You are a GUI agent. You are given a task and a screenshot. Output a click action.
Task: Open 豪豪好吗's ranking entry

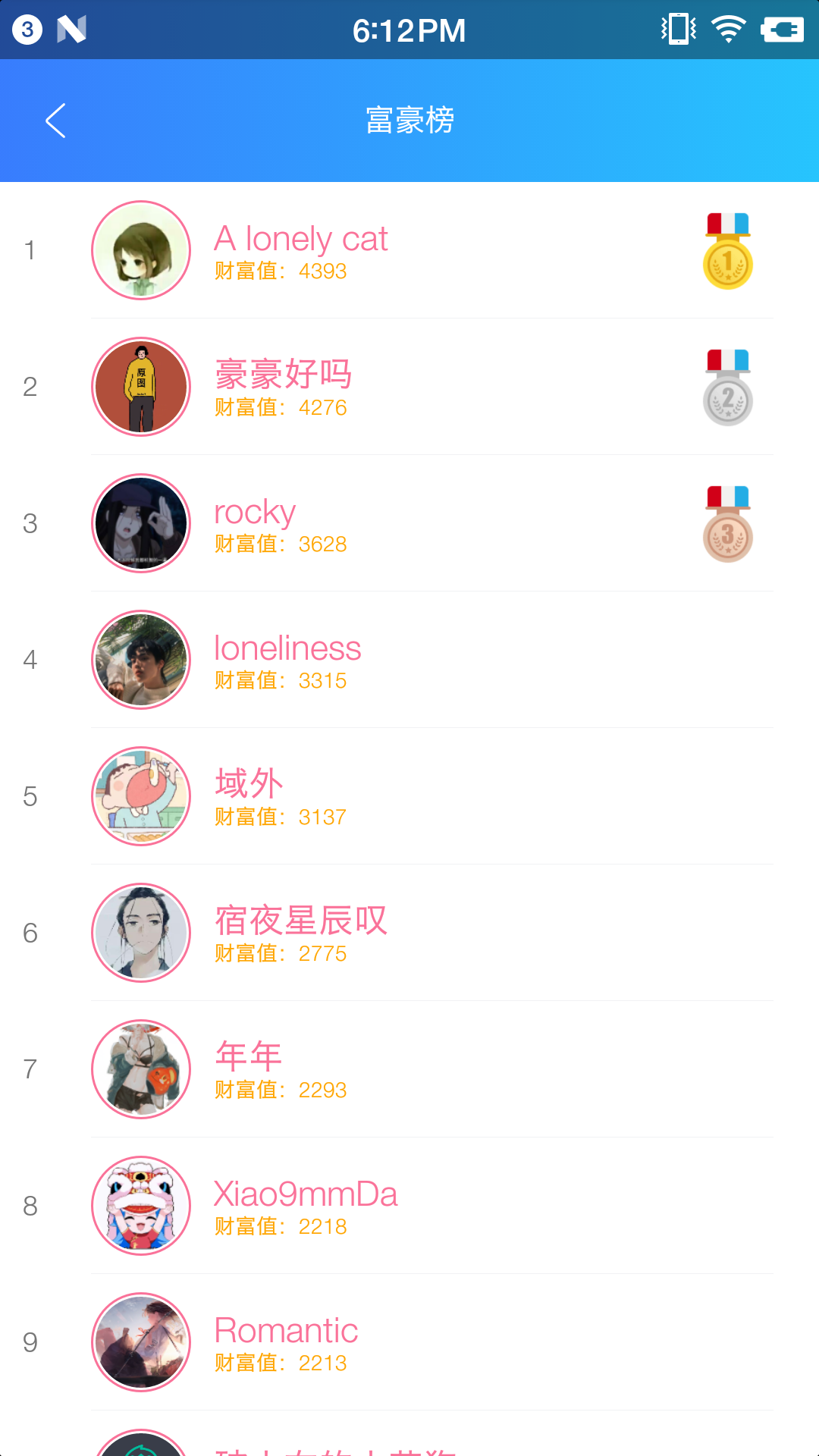click(409, 387)
